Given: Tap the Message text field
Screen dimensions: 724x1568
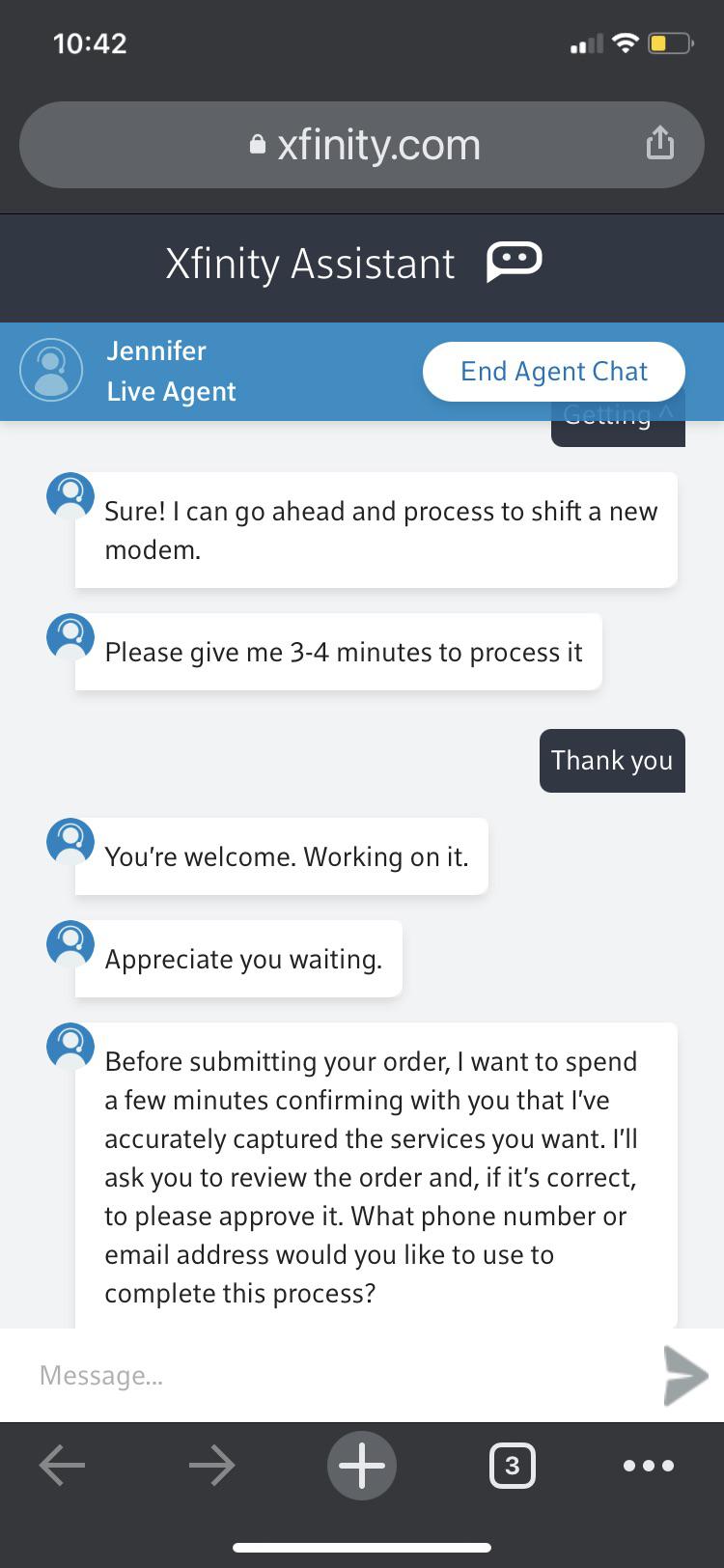Looking at the screenshot, I should [x=328, y=1375].
